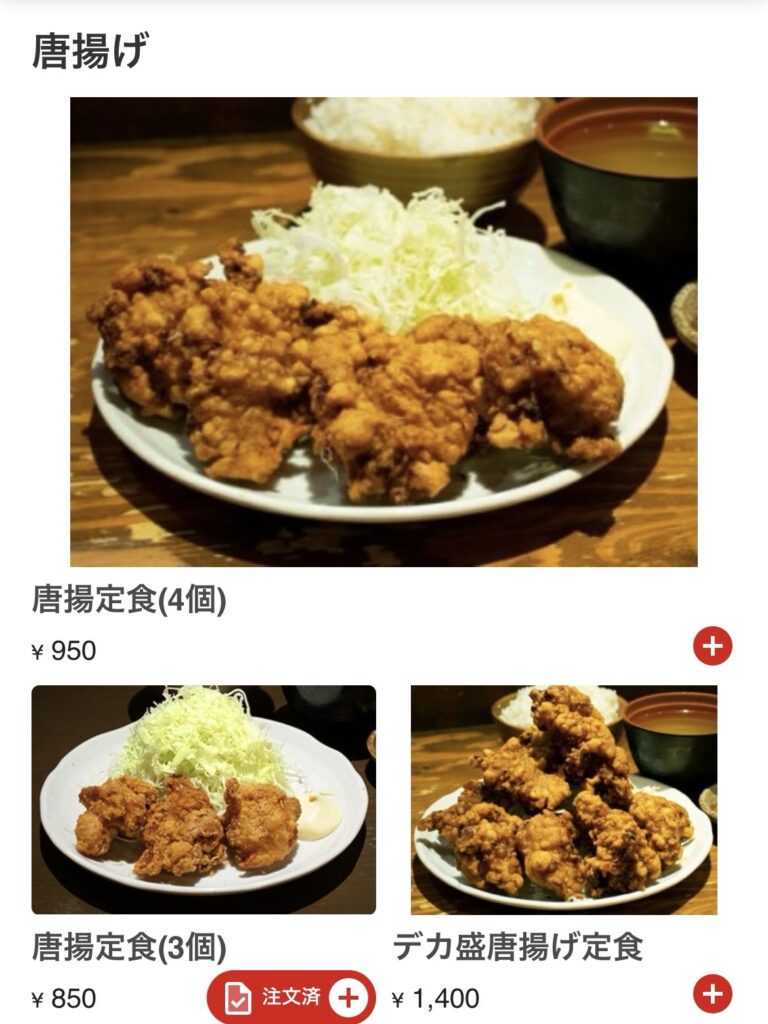This screenshot has width=768, height=1024.
Task: Tap the 注文済 ordered status badge
Action: 290,996
